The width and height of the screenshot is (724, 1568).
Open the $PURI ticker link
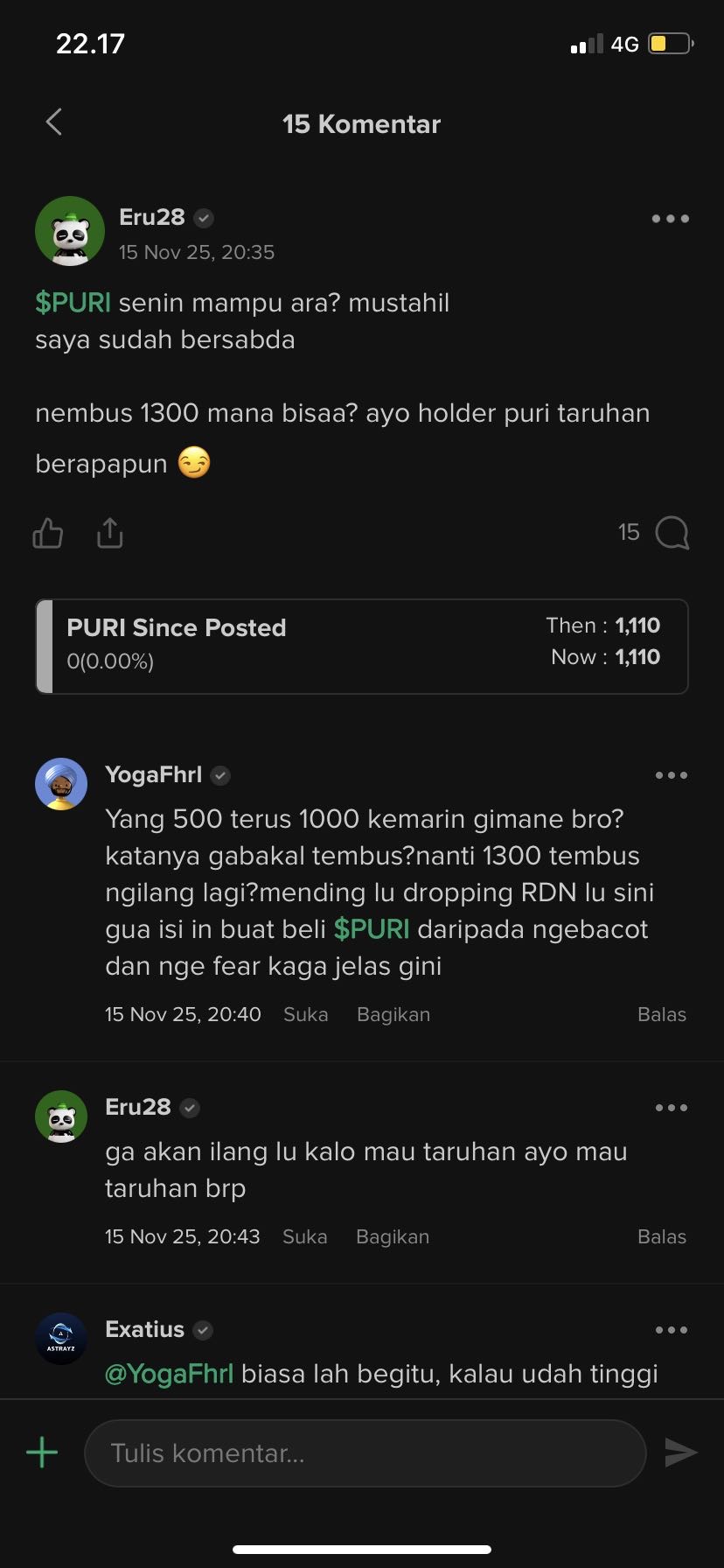tap(71, 302)
